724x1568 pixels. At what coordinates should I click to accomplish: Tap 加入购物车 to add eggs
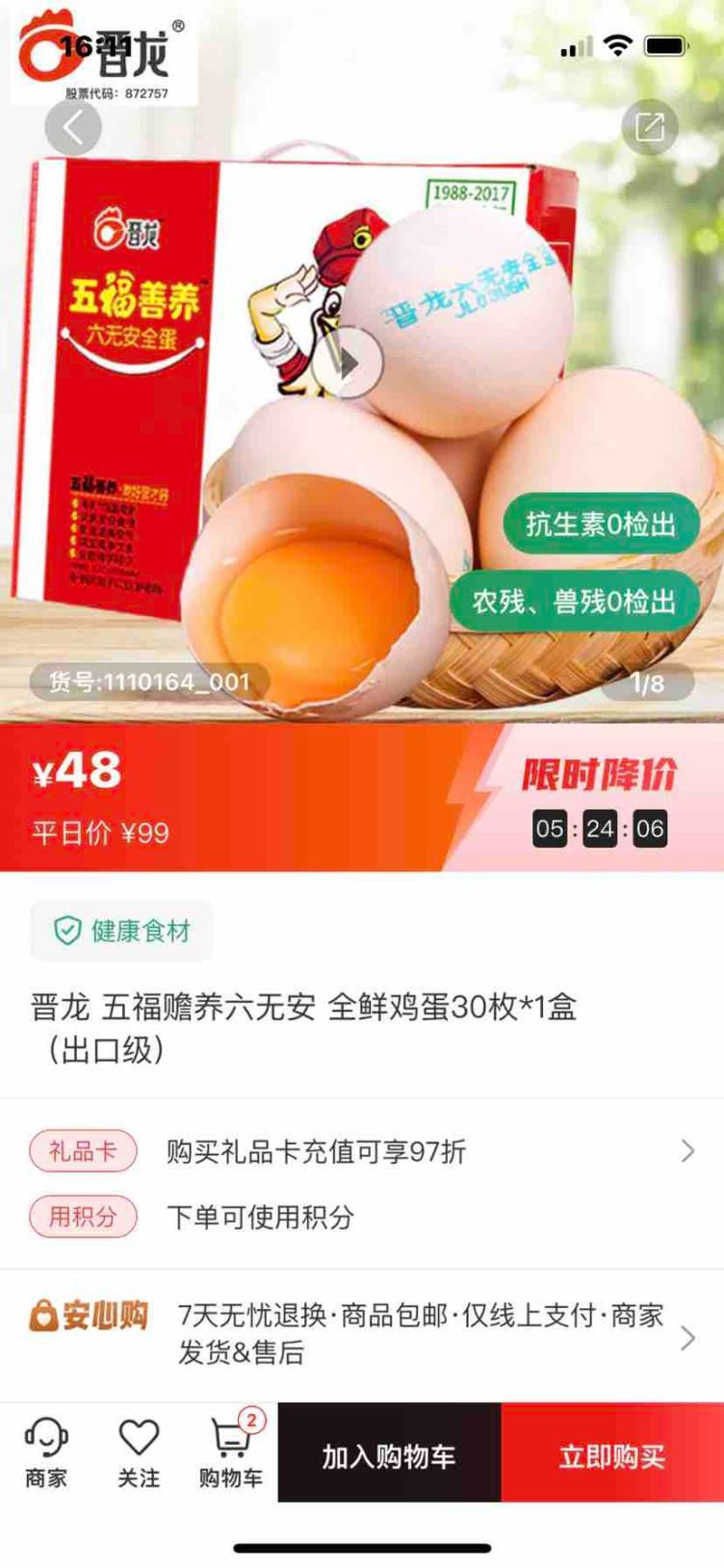[389, 1454]
